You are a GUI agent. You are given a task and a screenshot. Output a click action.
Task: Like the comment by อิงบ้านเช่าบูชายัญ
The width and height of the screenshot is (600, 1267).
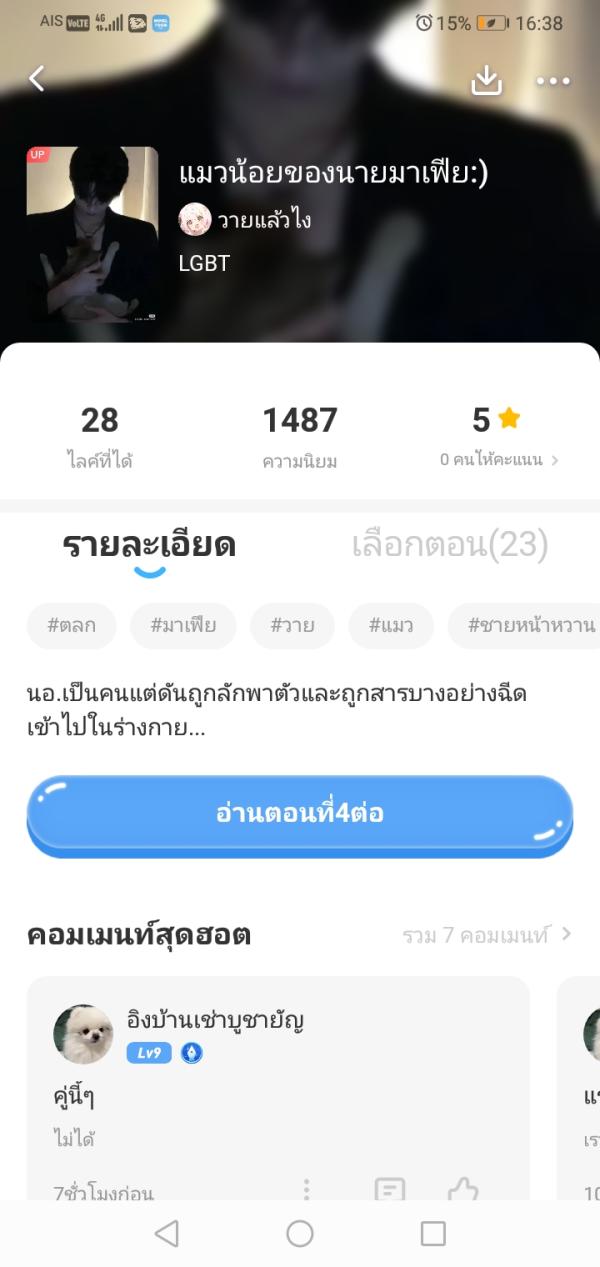pyautogui.click(x=463, y=1190)
